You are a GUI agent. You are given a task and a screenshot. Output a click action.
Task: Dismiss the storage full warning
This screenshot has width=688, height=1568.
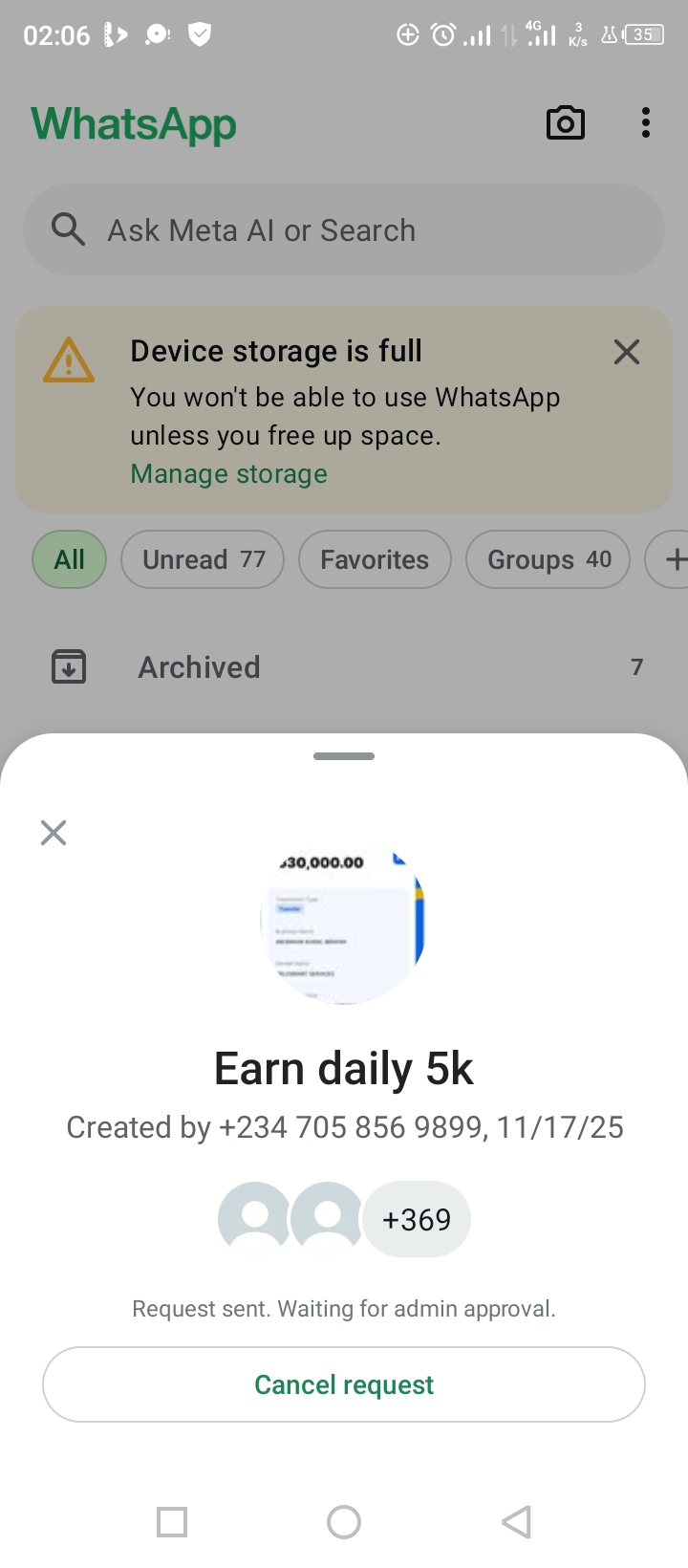[x=627, y=352]
